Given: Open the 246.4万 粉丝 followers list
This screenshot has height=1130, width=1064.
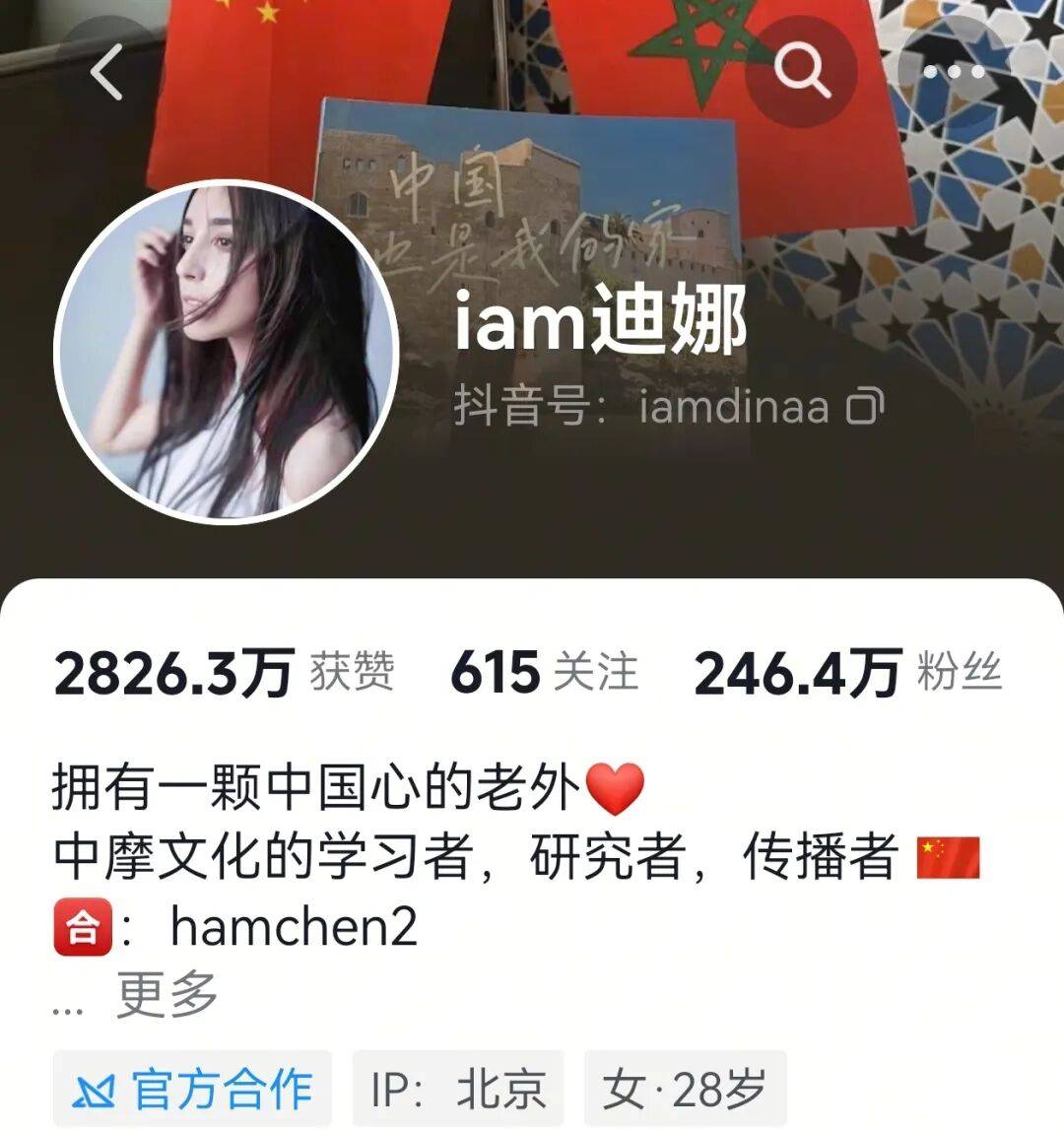Looking at the screenshot, I should [847, 674].
